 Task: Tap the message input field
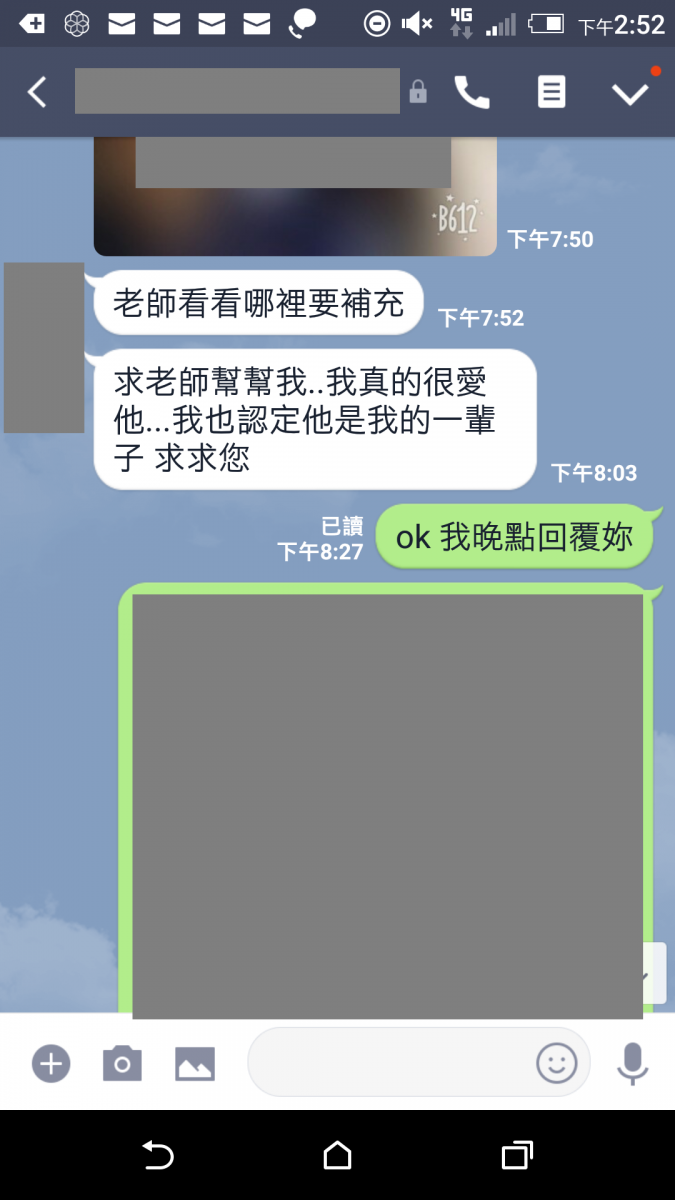[x=390, y=1062]
